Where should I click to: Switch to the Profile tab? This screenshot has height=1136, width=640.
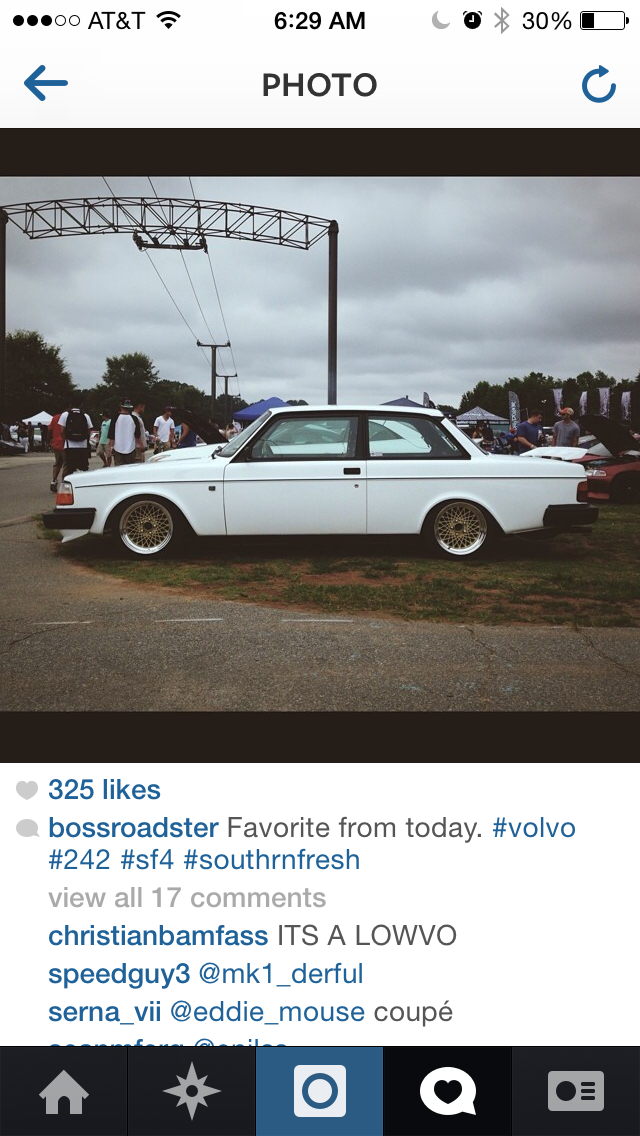[x=575, y=1091]
